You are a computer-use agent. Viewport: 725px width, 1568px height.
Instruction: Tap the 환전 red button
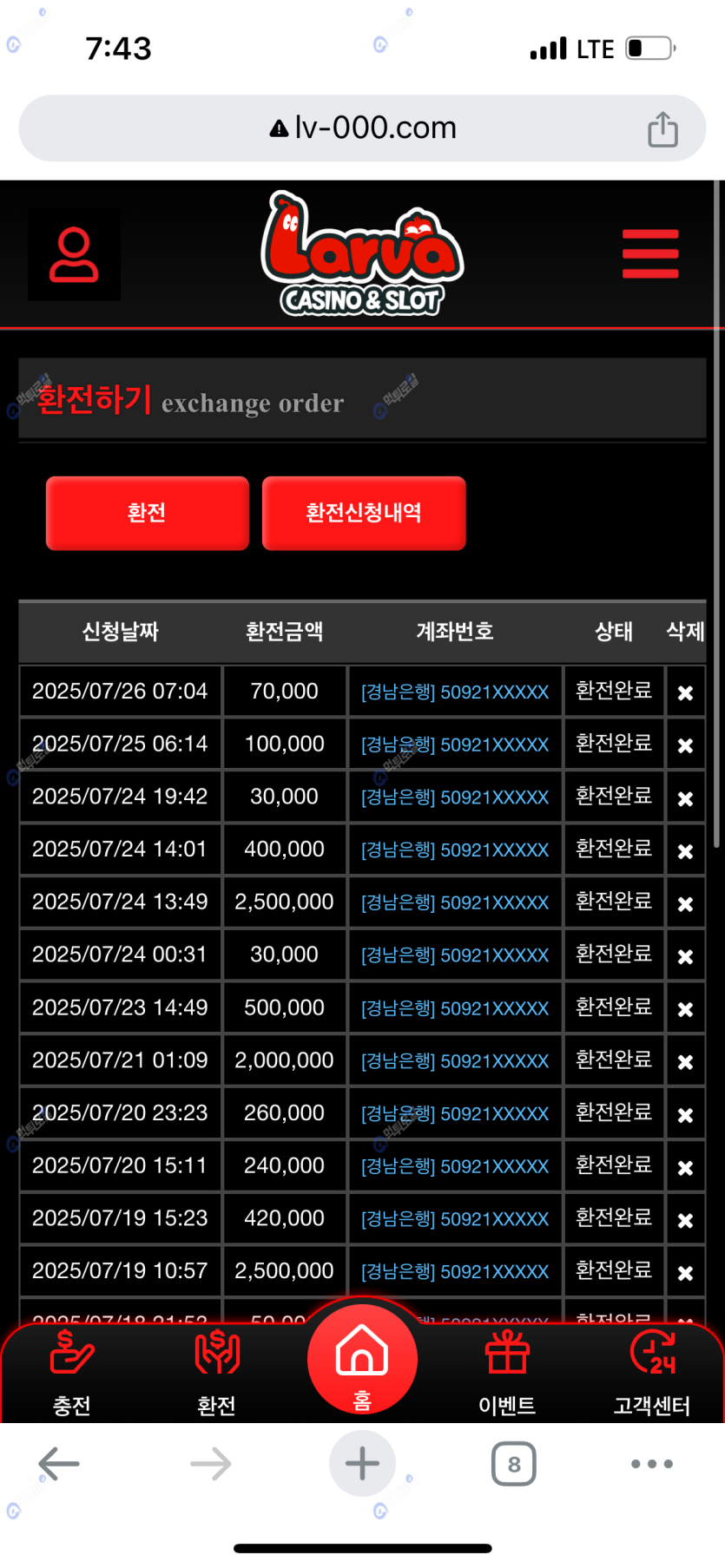pyautogui.click(x=147, y=513)
